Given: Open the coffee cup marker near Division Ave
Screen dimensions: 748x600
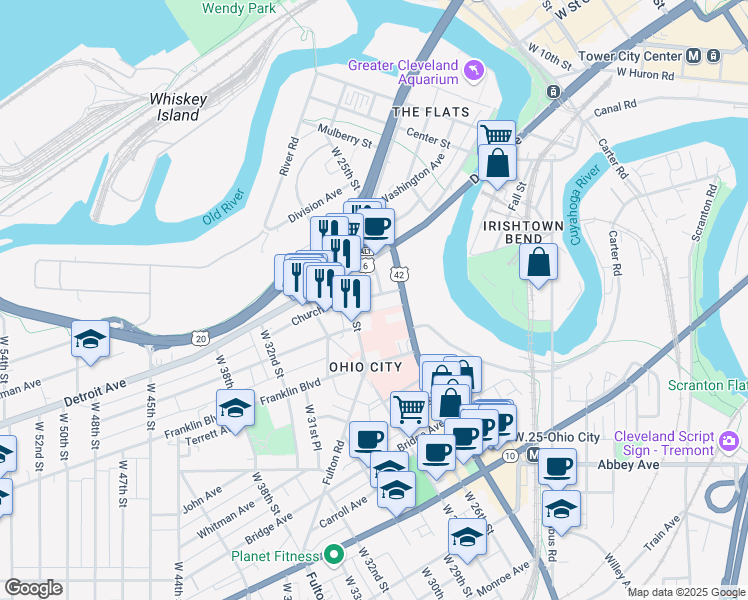Looking at the screenshot, I should pyautogui.click(x=376, y=229).
